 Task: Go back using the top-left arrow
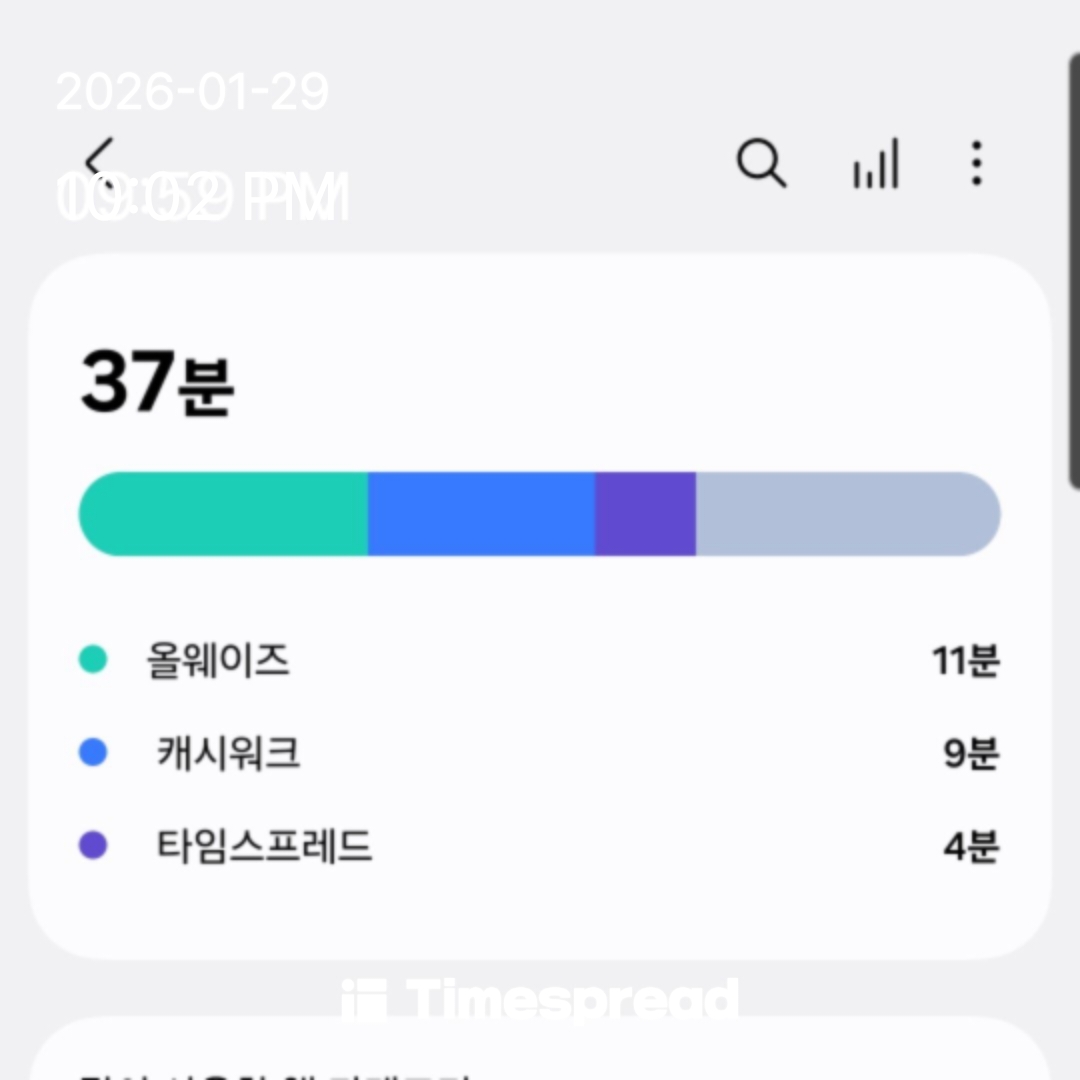point(99,162)
